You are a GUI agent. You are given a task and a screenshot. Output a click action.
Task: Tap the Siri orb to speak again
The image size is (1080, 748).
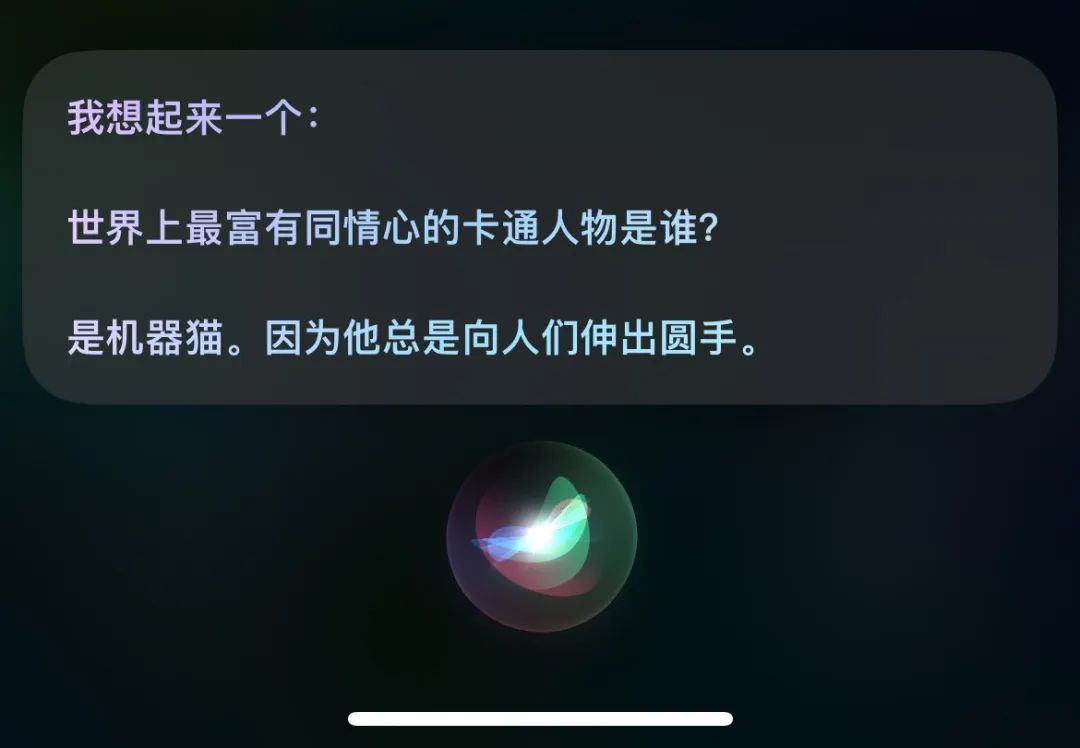click(541, 537)
